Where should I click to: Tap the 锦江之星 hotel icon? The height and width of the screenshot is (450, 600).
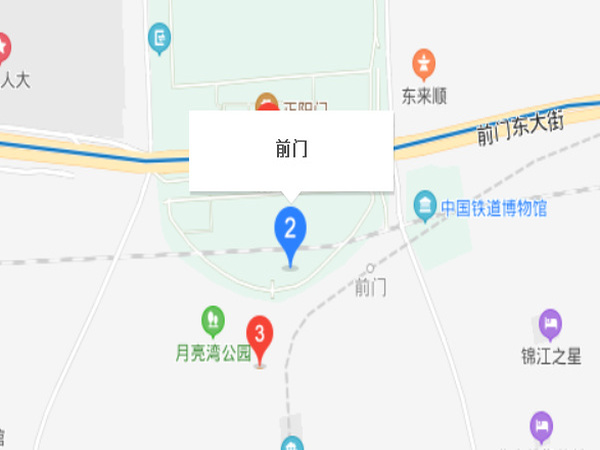(550, 325)
